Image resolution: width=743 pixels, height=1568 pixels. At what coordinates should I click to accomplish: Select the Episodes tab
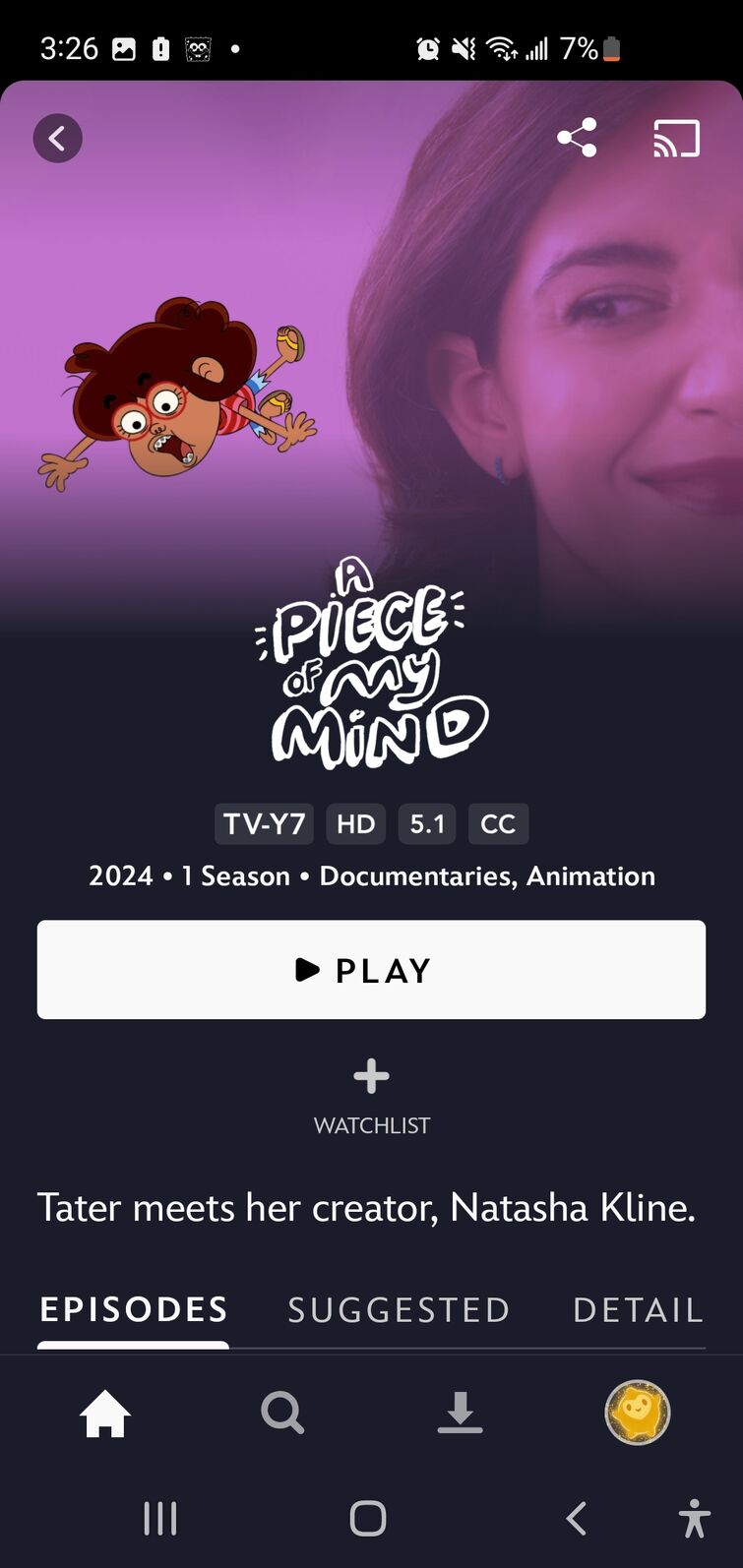pyautogui.click(x=134, y=1310)
